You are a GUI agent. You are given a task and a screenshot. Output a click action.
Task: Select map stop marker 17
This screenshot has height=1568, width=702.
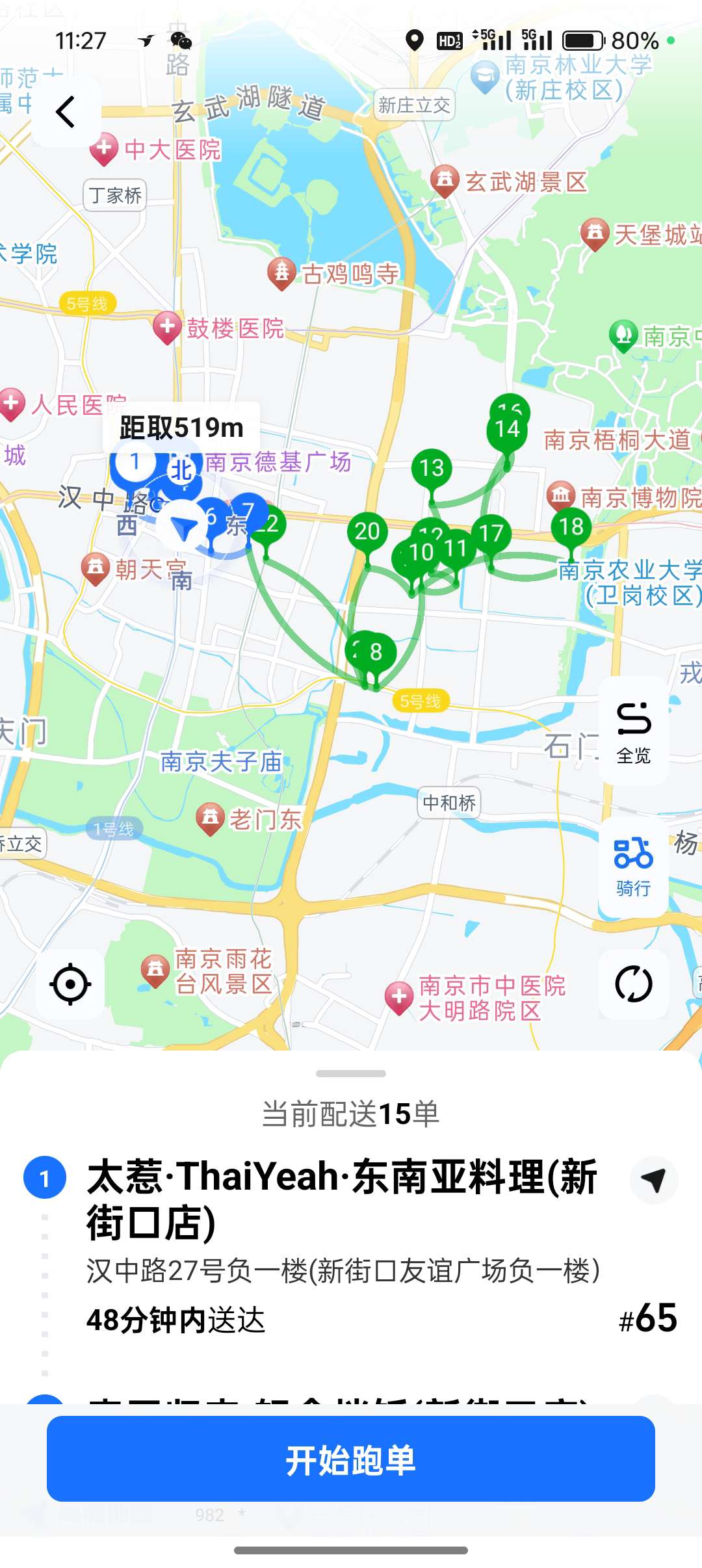(491, 534)
